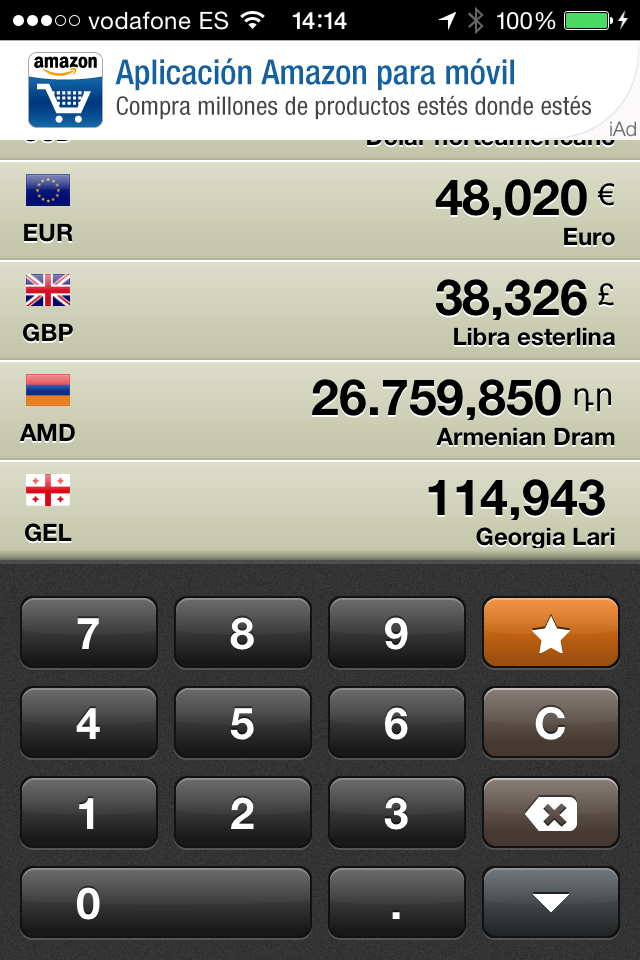The width and height of the screenshot is (640, 960).
Task: Insert a decimal point
Action: 397,903
